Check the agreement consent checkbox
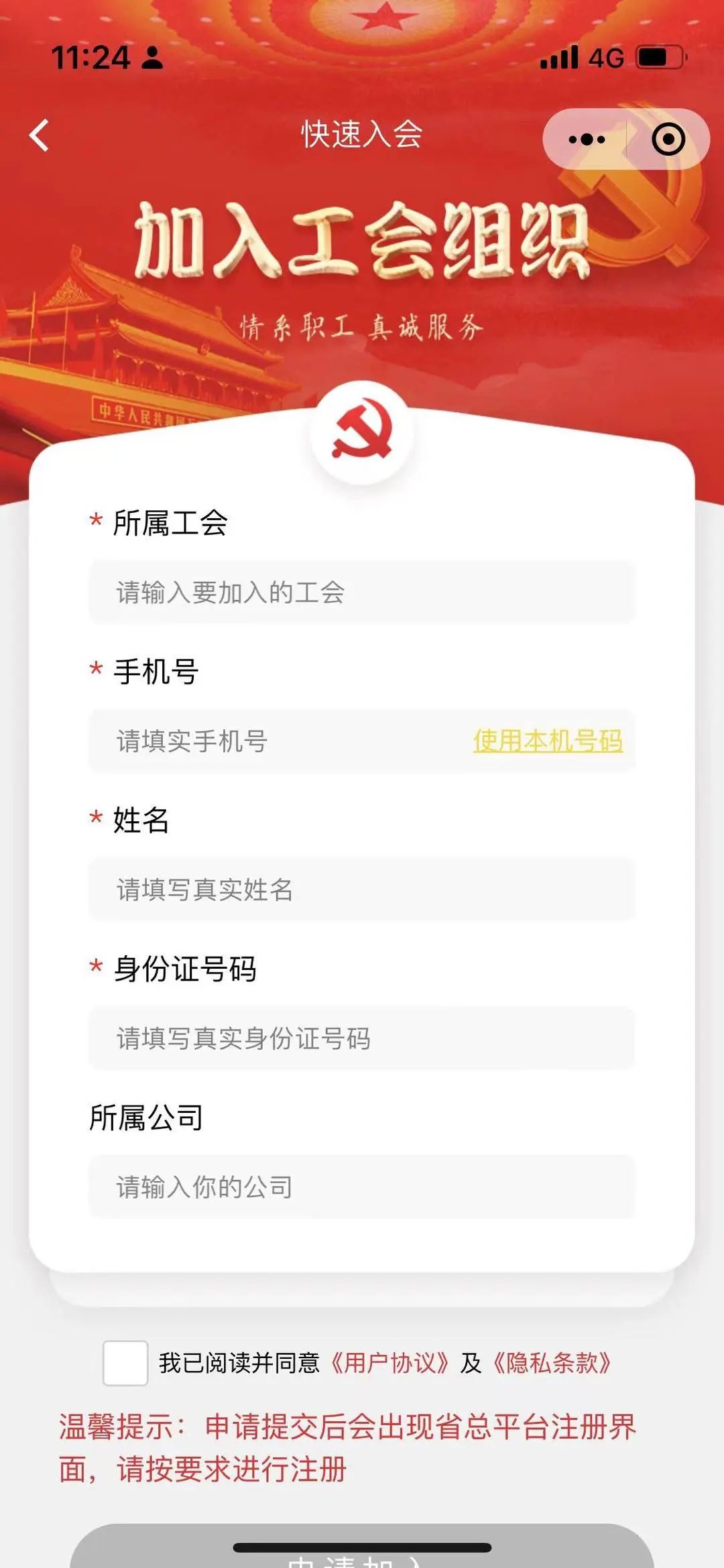724x1568 pixels. (125, 1364)
